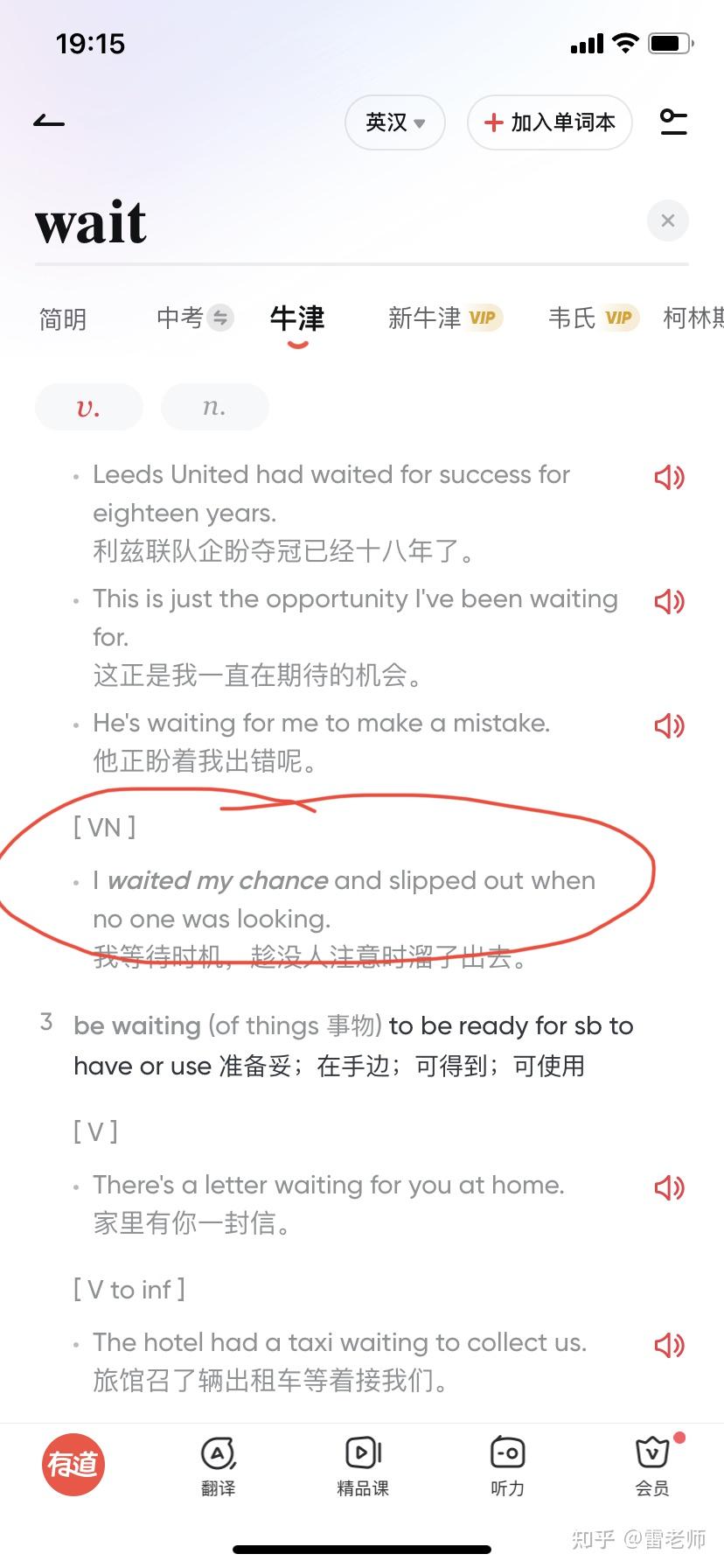This screenshot has height=1568, width=724.
Task: Play audio for the opportunity sentence
Action: click(x=669, y=601)
